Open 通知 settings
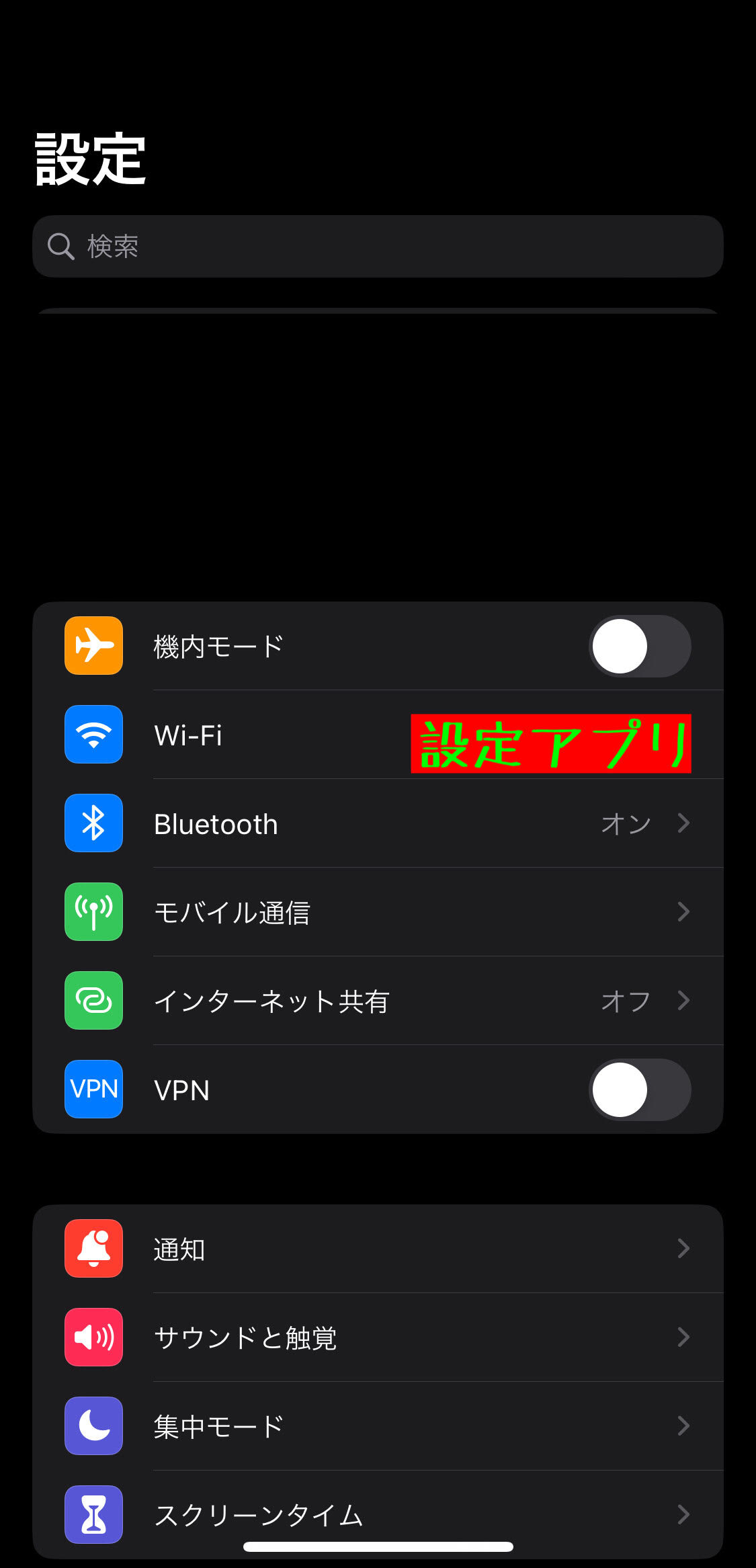 (378, 1249)
